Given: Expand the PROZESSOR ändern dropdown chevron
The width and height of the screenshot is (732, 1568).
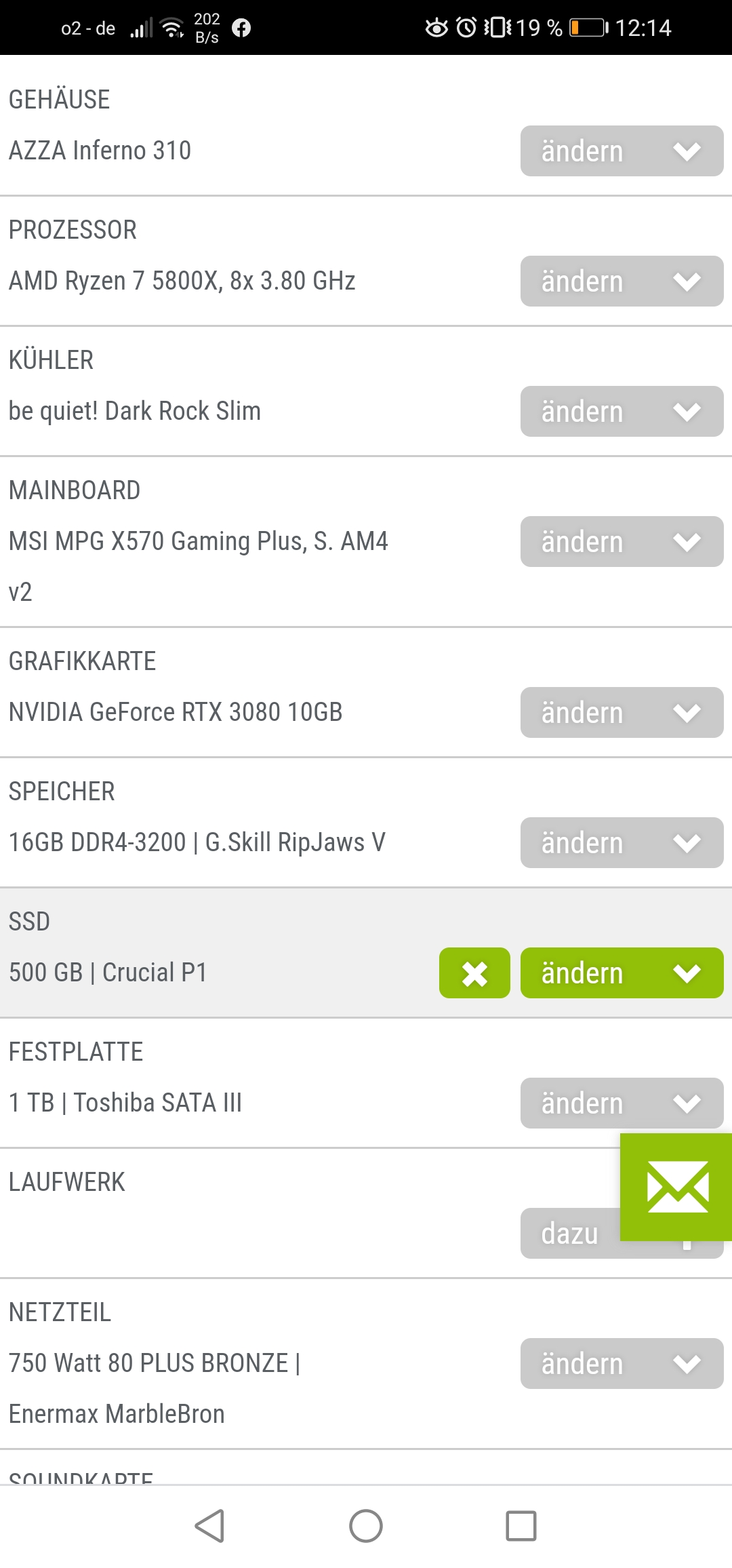Looking at the screenshot, I should tap(687, 281).
